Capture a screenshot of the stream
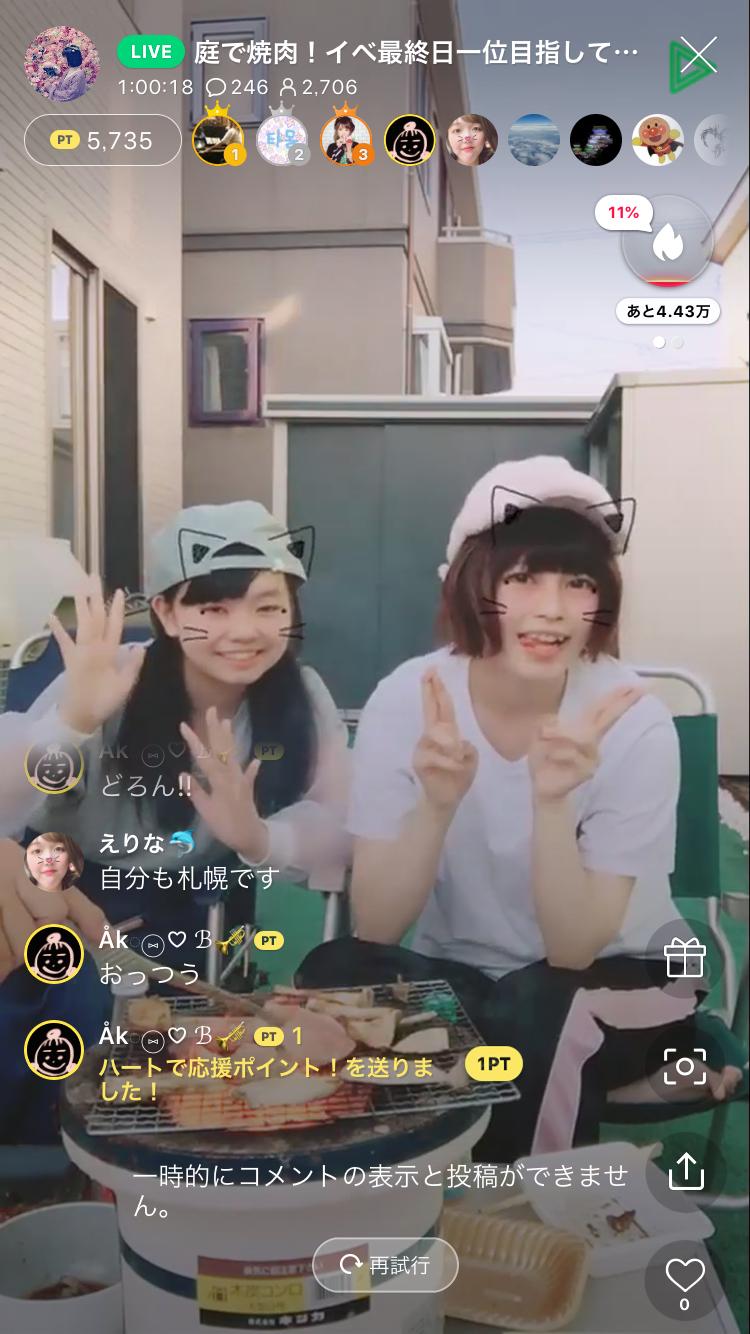750x1334 pixels. click(x=685, y=1067)
